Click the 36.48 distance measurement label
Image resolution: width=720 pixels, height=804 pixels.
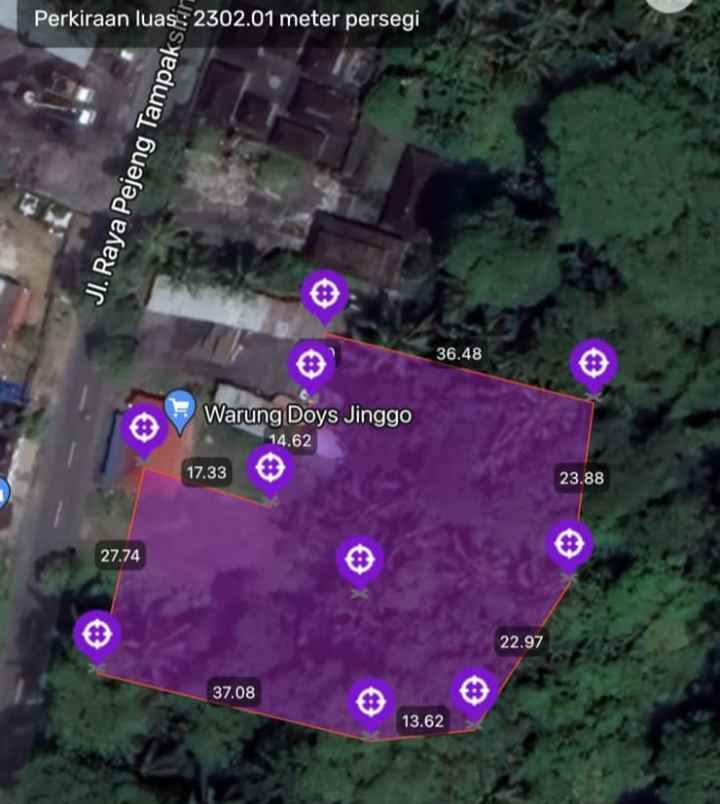click(459, 353)
